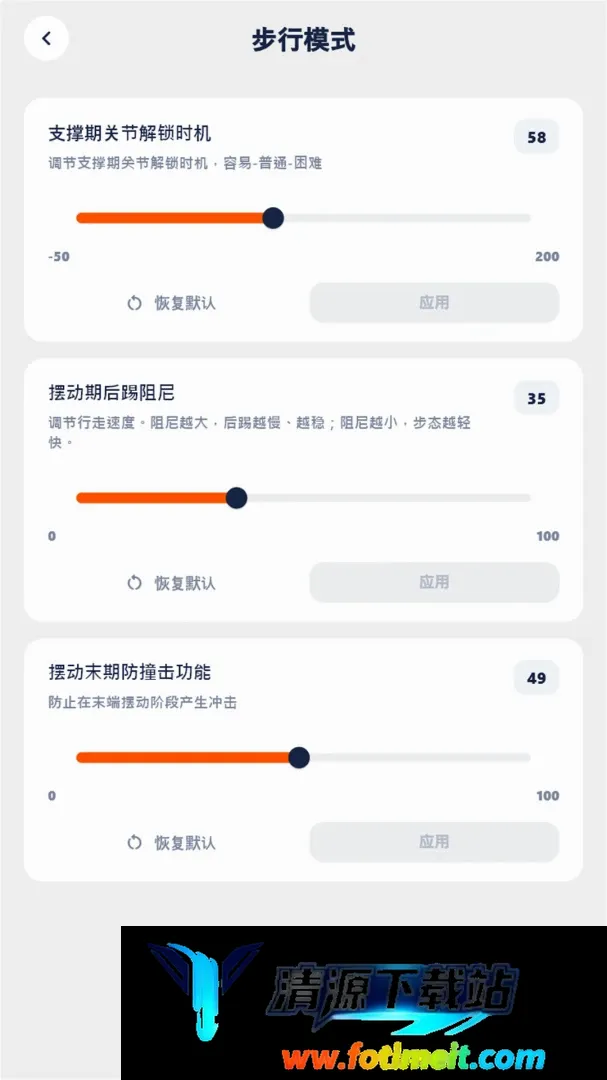Restore default for 支撑期关节解锁时机
607x1080 pixels.
(172, 303)
